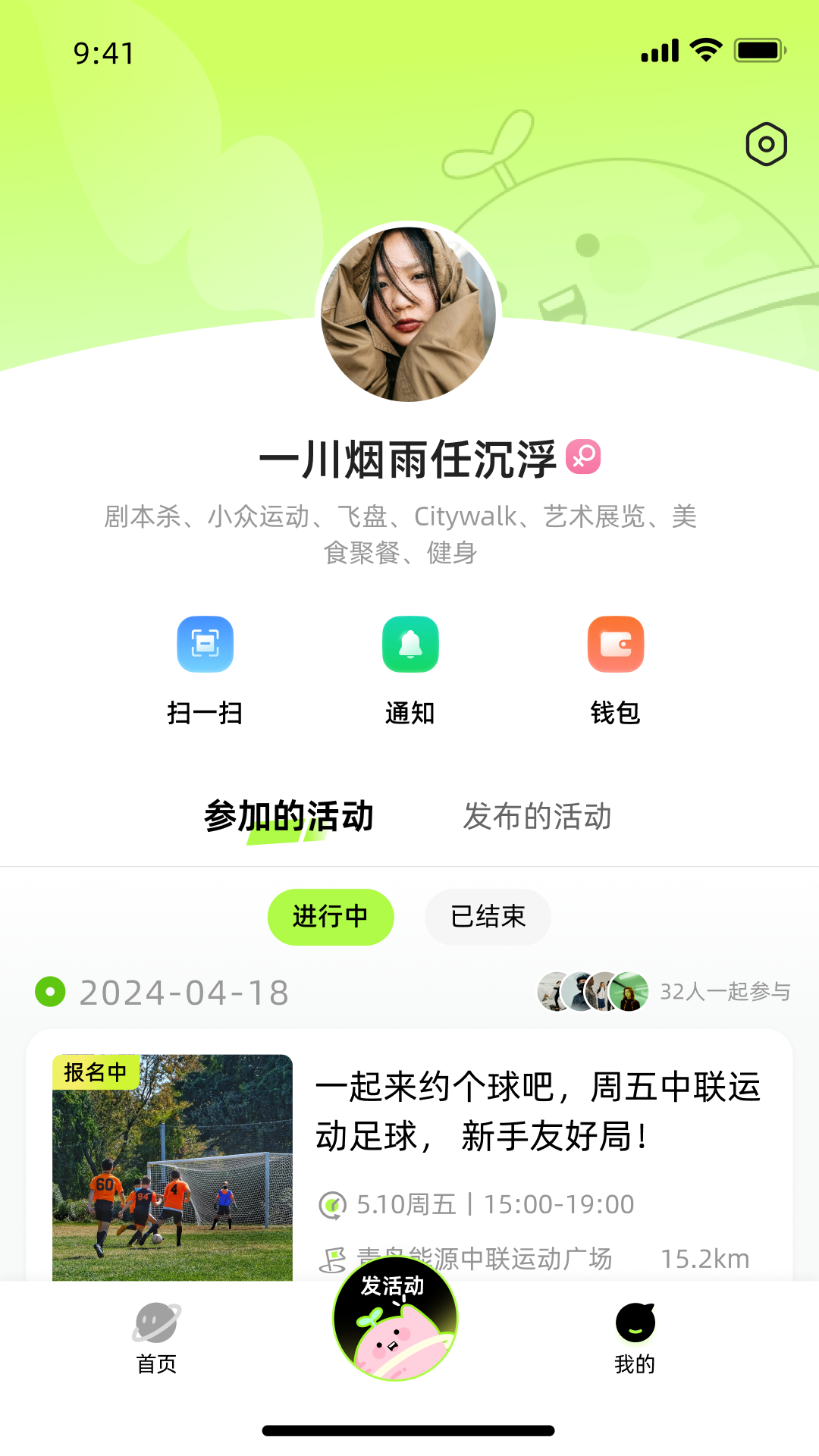Select the 已结束 filter chip
819x1456 pixels.
pos(488,917)
